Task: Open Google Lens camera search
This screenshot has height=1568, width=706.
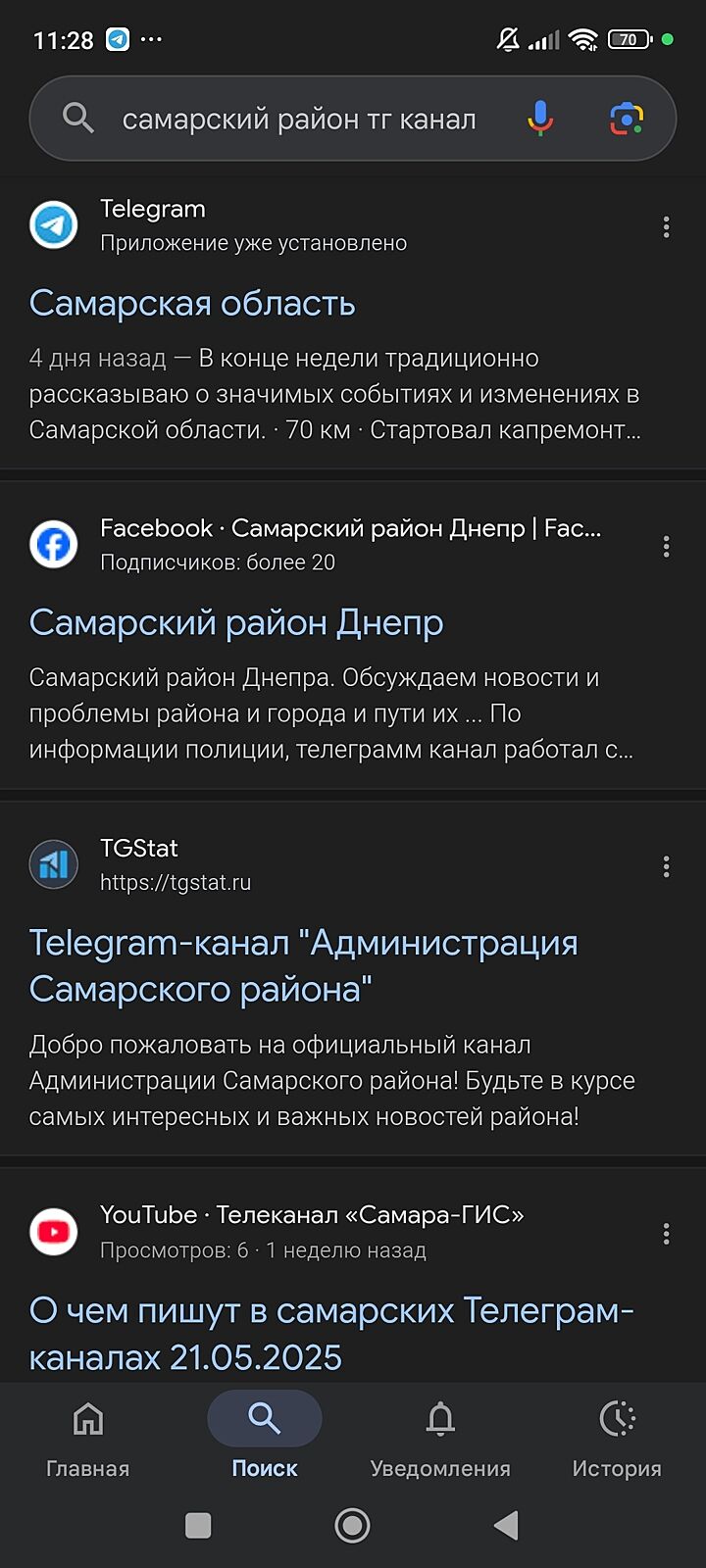Action: click(626, 119)
